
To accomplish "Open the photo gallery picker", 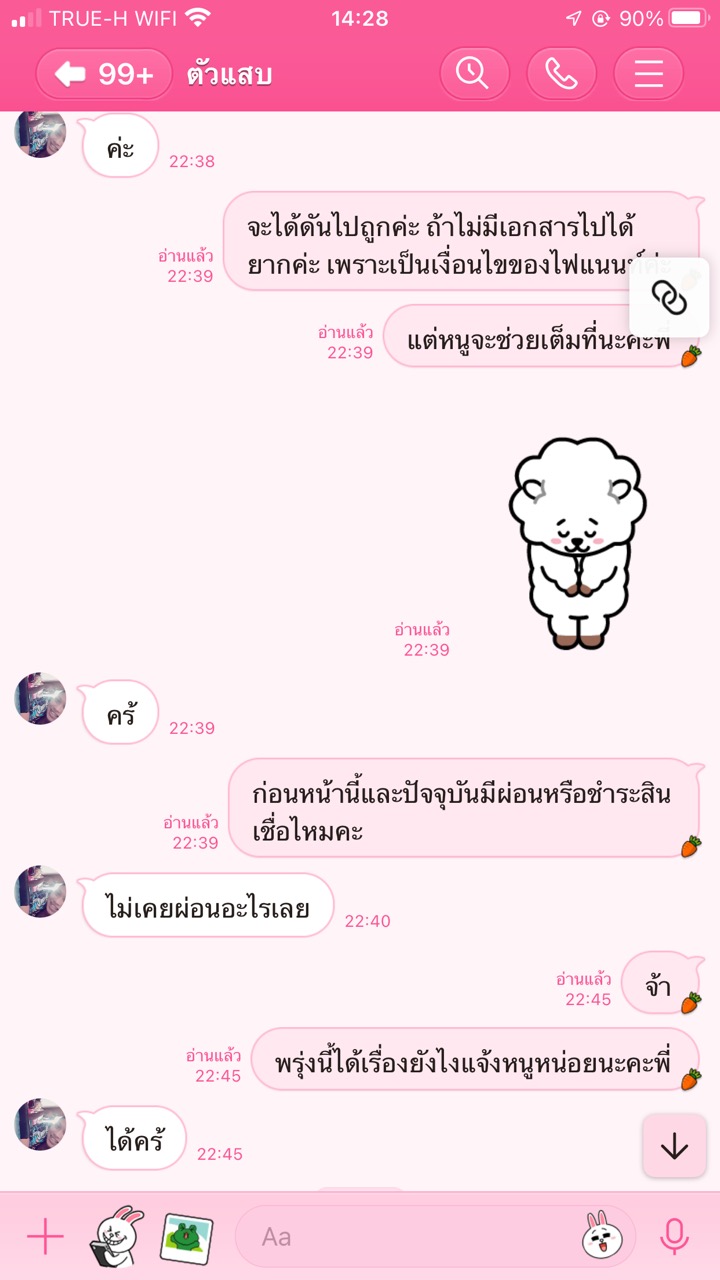I will click(186, 1238).
